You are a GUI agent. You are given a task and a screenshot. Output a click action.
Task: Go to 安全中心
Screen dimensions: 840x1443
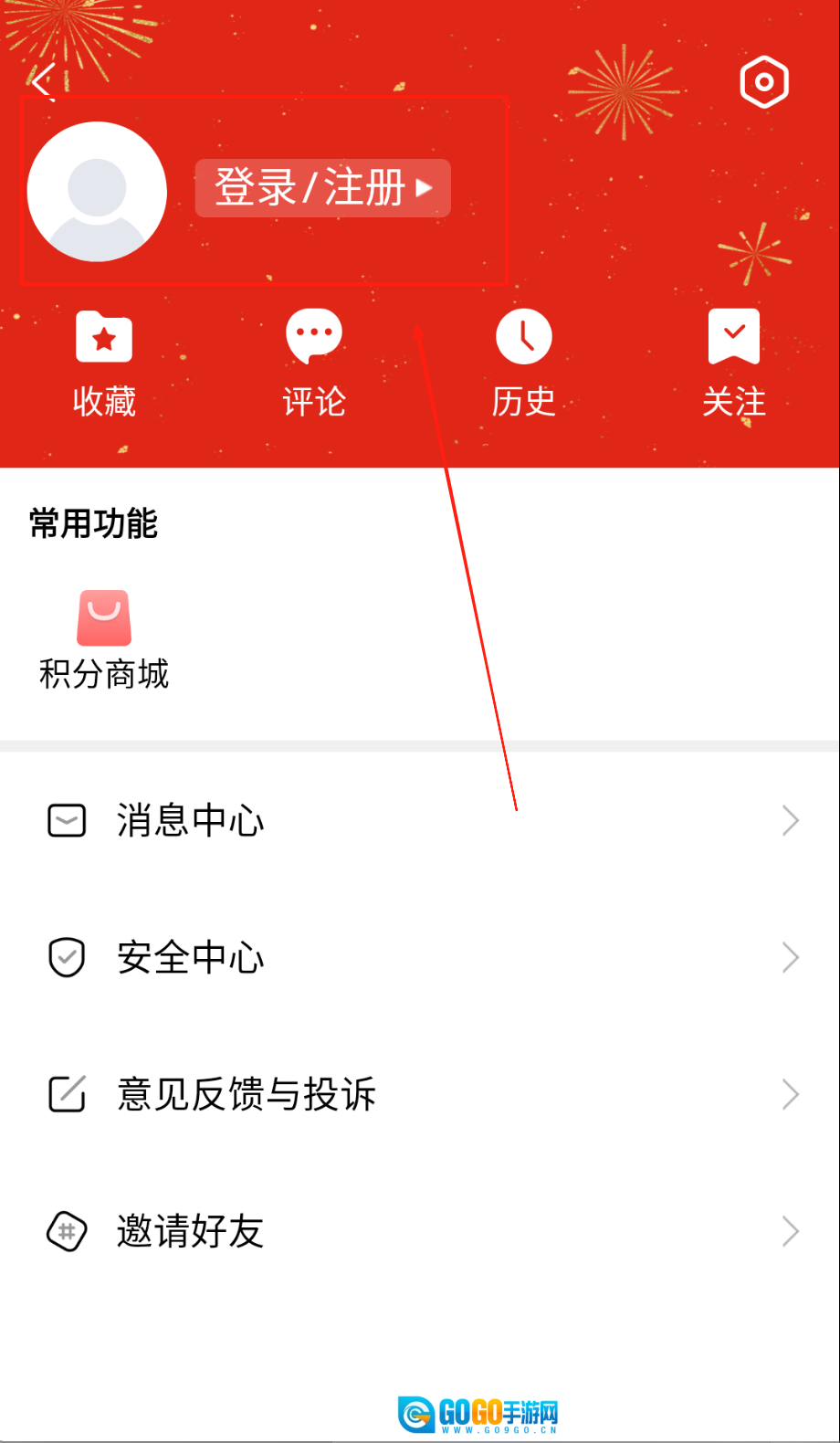pos(420,957)
